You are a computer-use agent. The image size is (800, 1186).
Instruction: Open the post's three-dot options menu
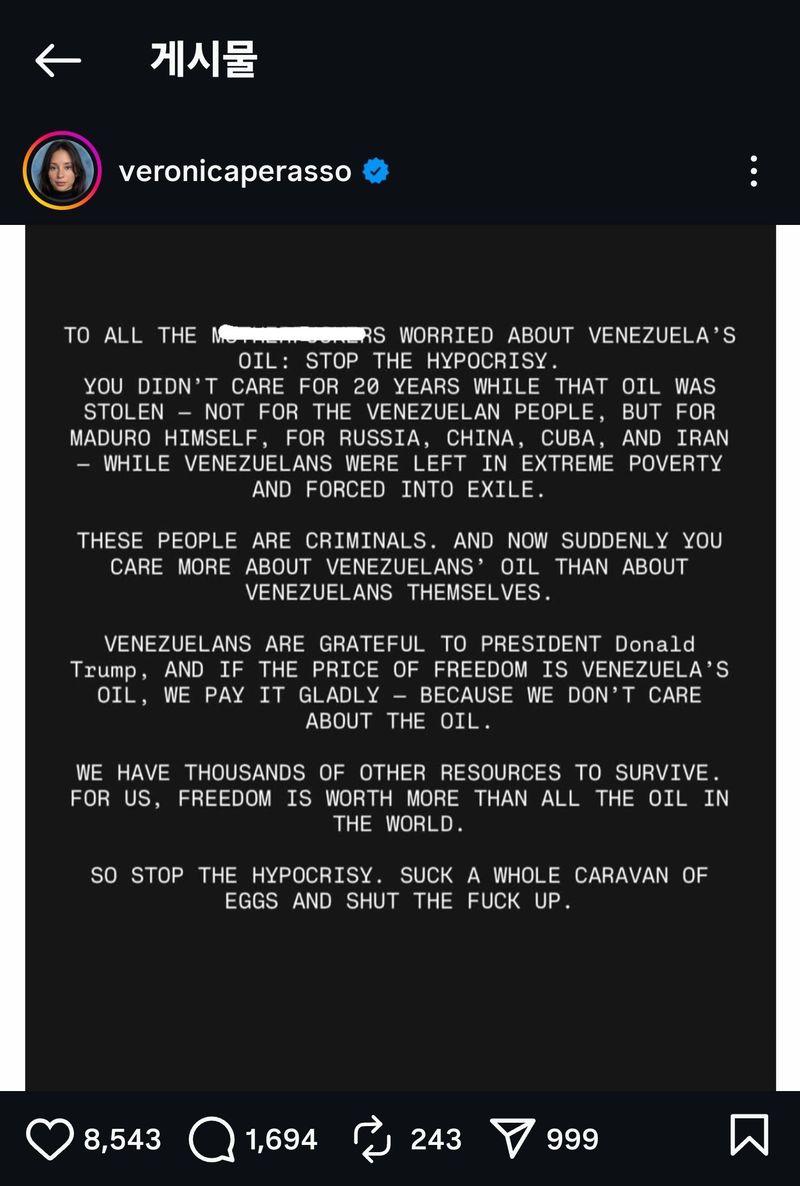point(753,172)
